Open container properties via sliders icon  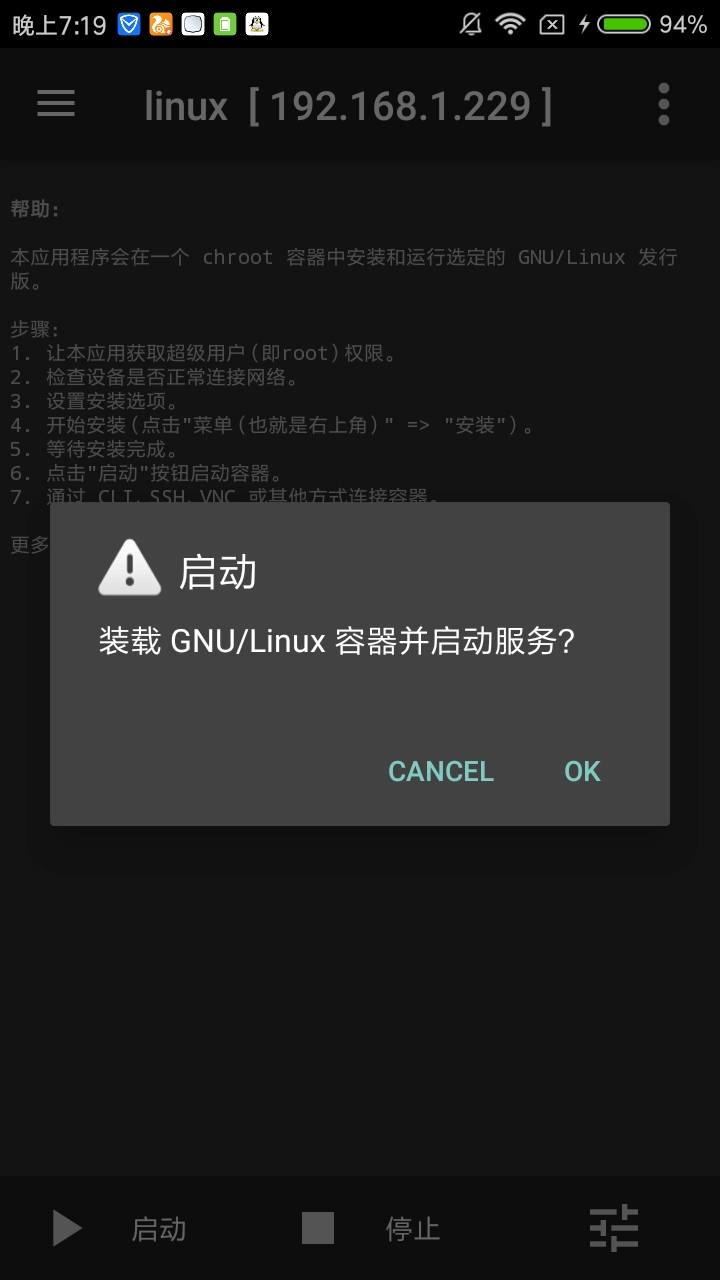point(614,1228)
